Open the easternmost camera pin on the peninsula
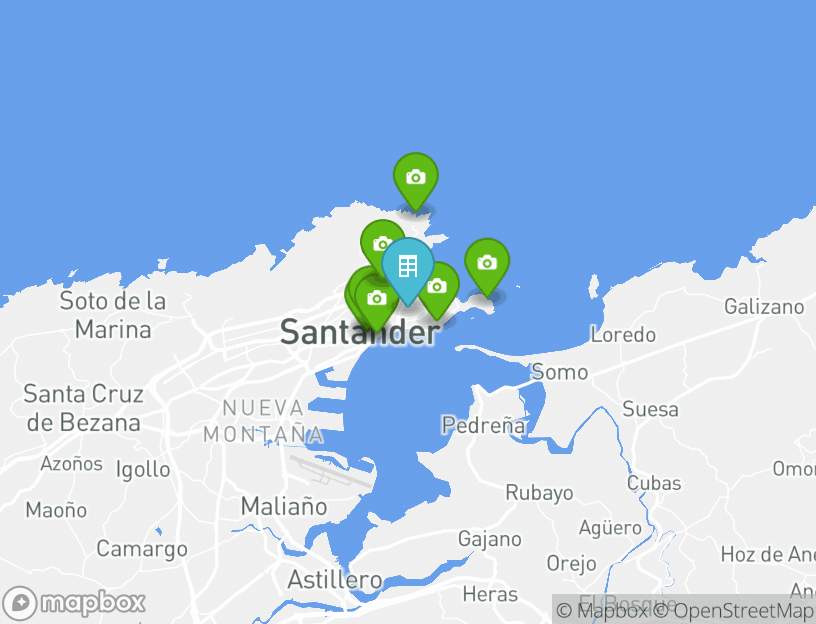The width and height of the screenshot is (816, 624). (487, 262)
